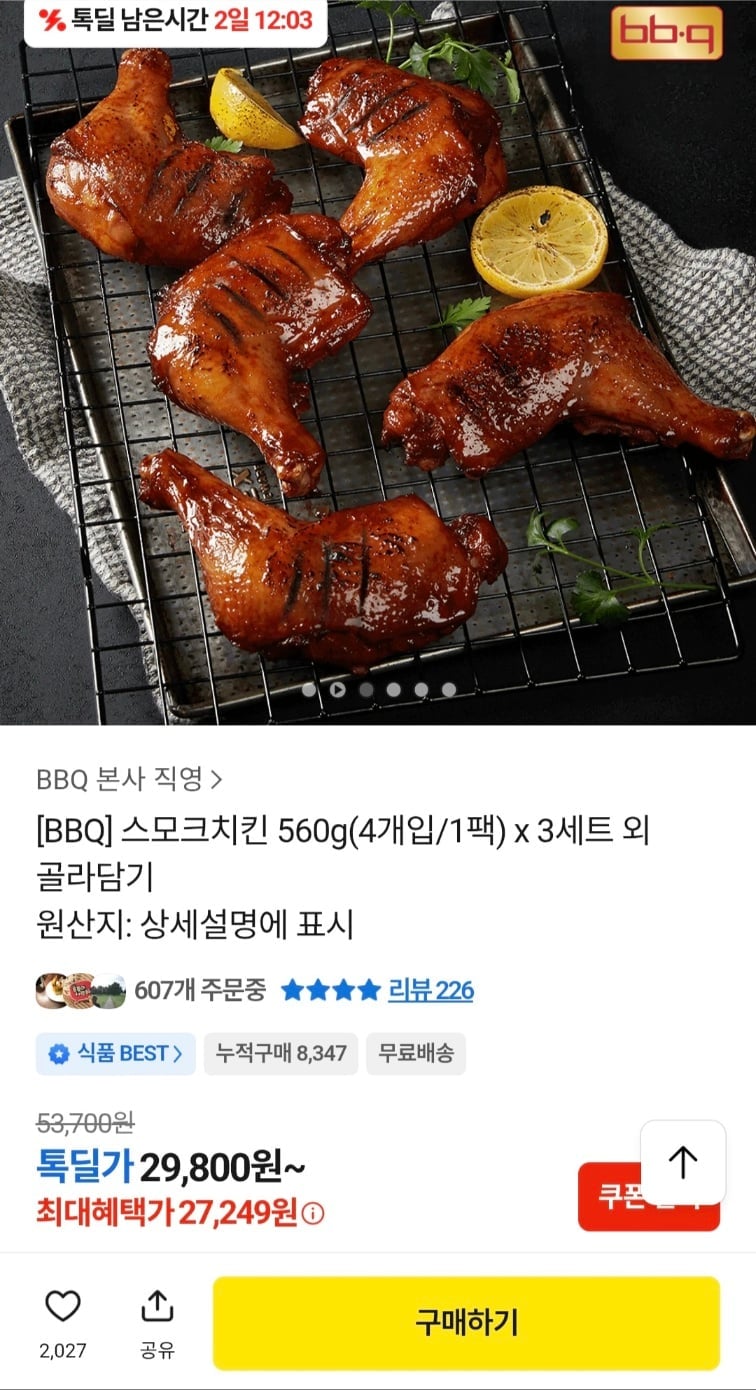Select the 무료배송 shipping badge

pyautogui.click(x=421, y=1053)
